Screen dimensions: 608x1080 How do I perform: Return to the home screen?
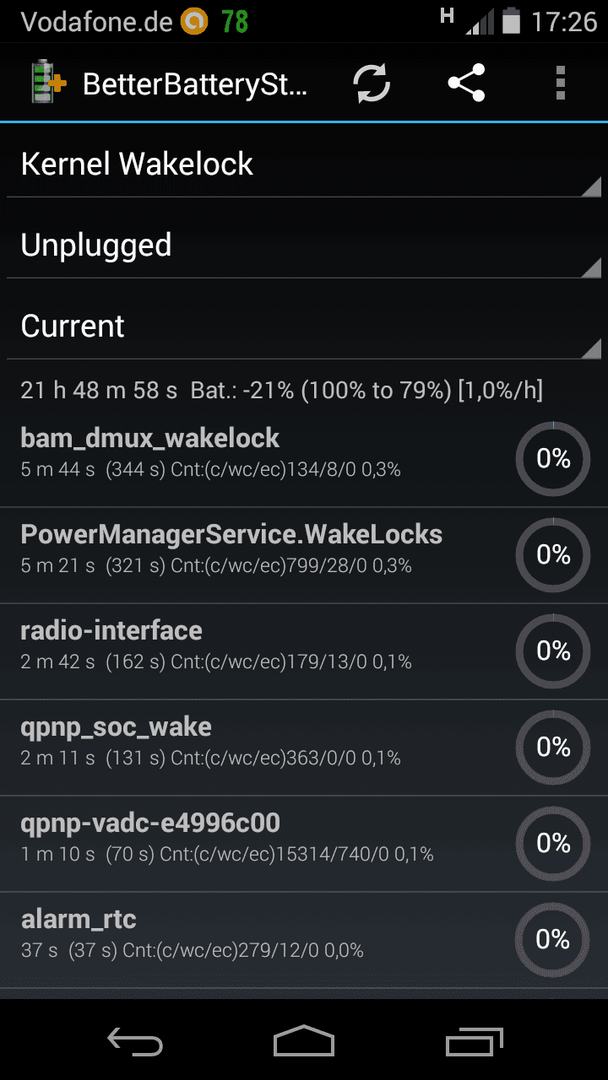304,1041
